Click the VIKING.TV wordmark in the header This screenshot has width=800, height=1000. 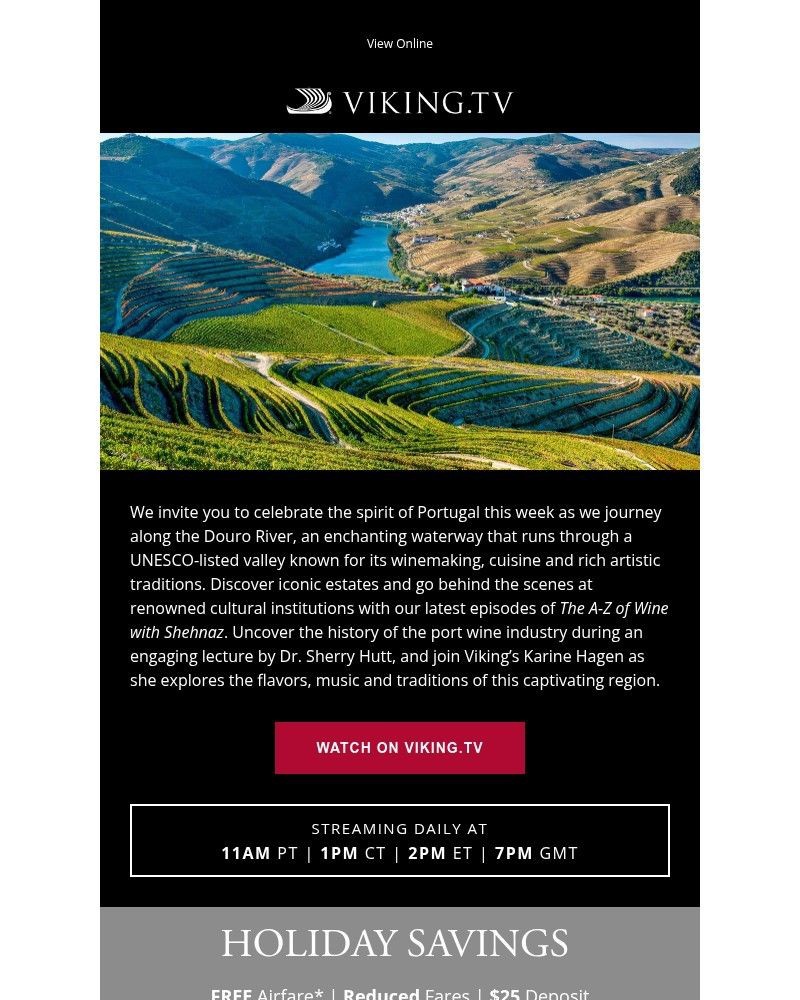(430, 101)
